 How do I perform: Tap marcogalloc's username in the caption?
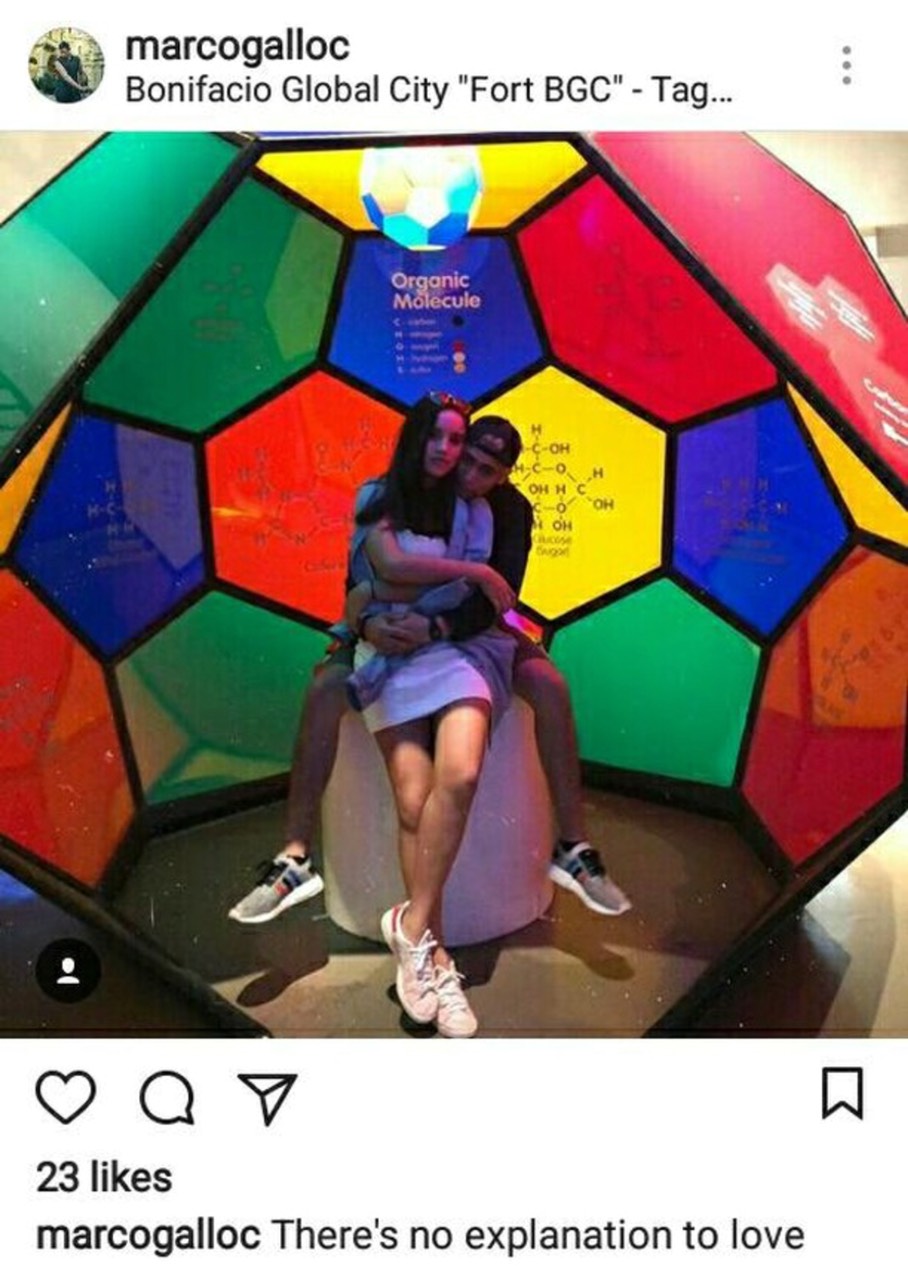tap(147, 1235)
